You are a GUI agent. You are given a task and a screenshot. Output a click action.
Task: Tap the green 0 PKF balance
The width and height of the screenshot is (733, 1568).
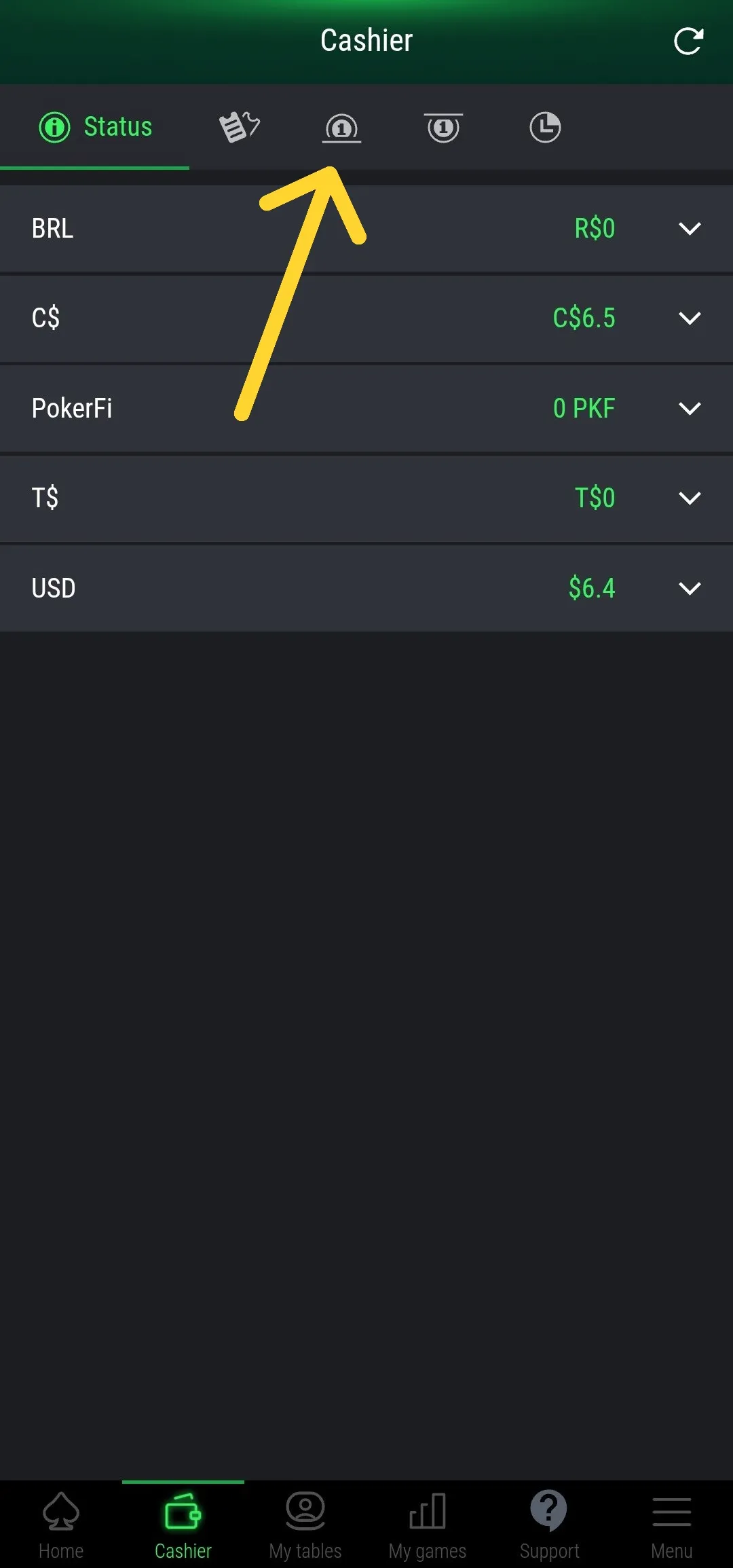pos(582,408)
